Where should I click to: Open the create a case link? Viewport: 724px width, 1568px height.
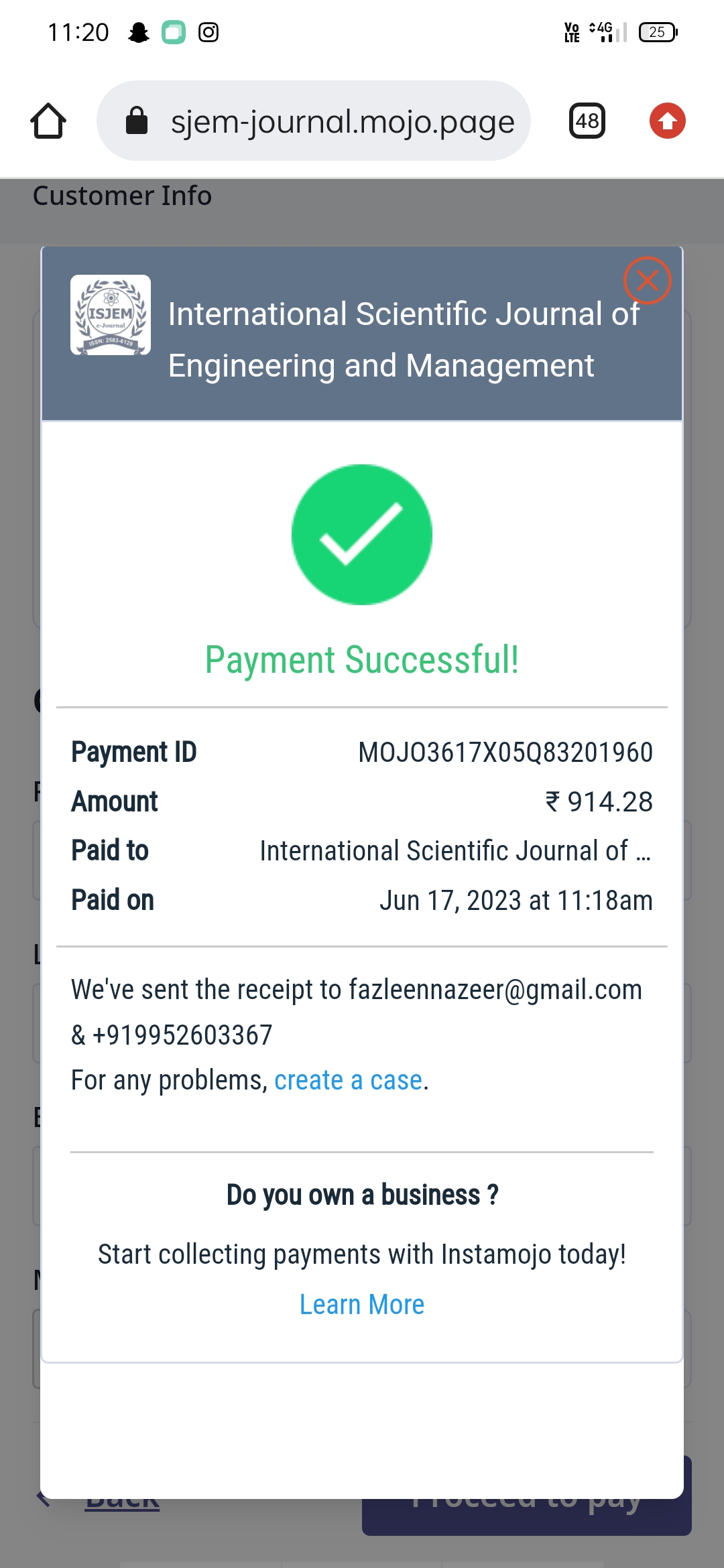(x=349, y=1080)
